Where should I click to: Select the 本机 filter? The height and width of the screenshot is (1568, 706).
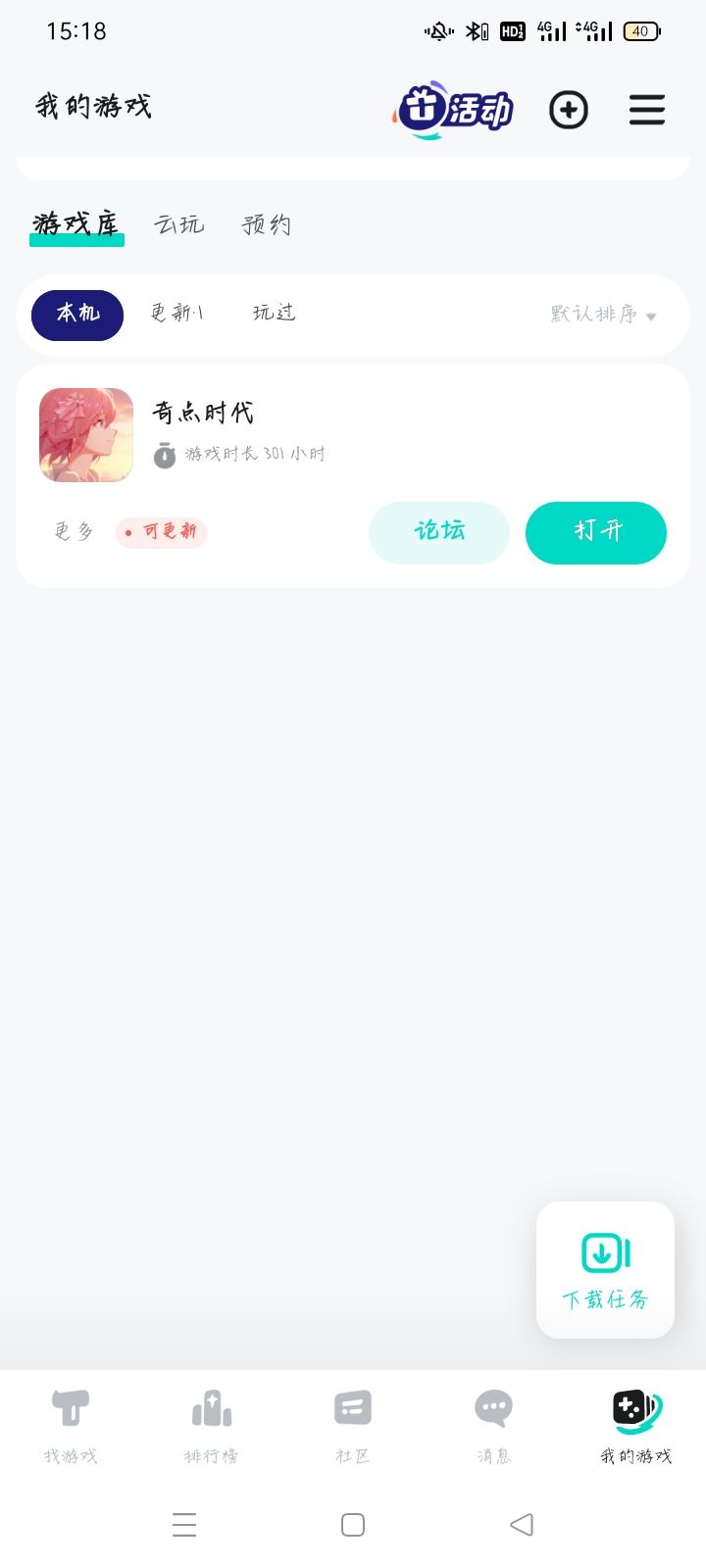77,314
